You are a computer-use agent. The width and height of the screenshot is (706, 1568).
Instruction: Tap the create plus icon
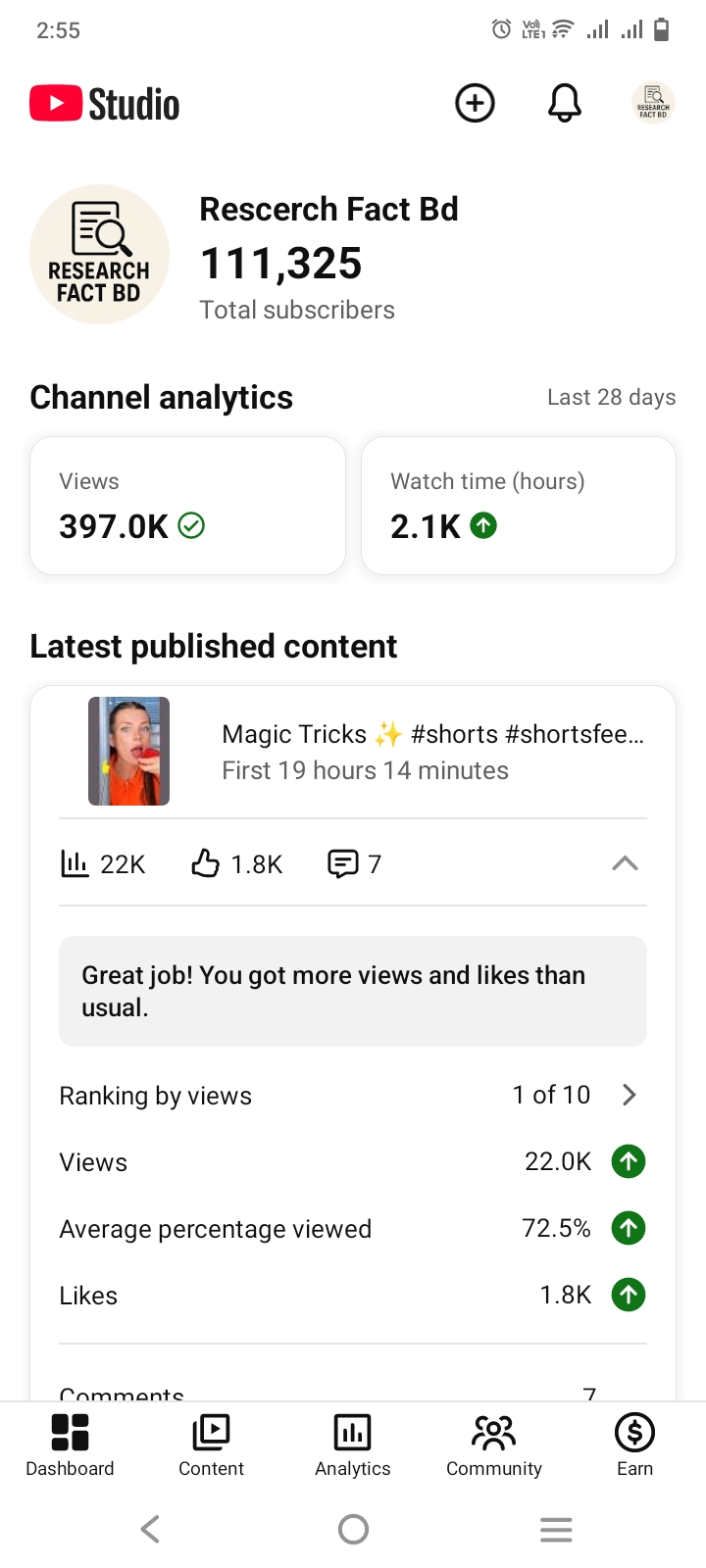[476, 103]
